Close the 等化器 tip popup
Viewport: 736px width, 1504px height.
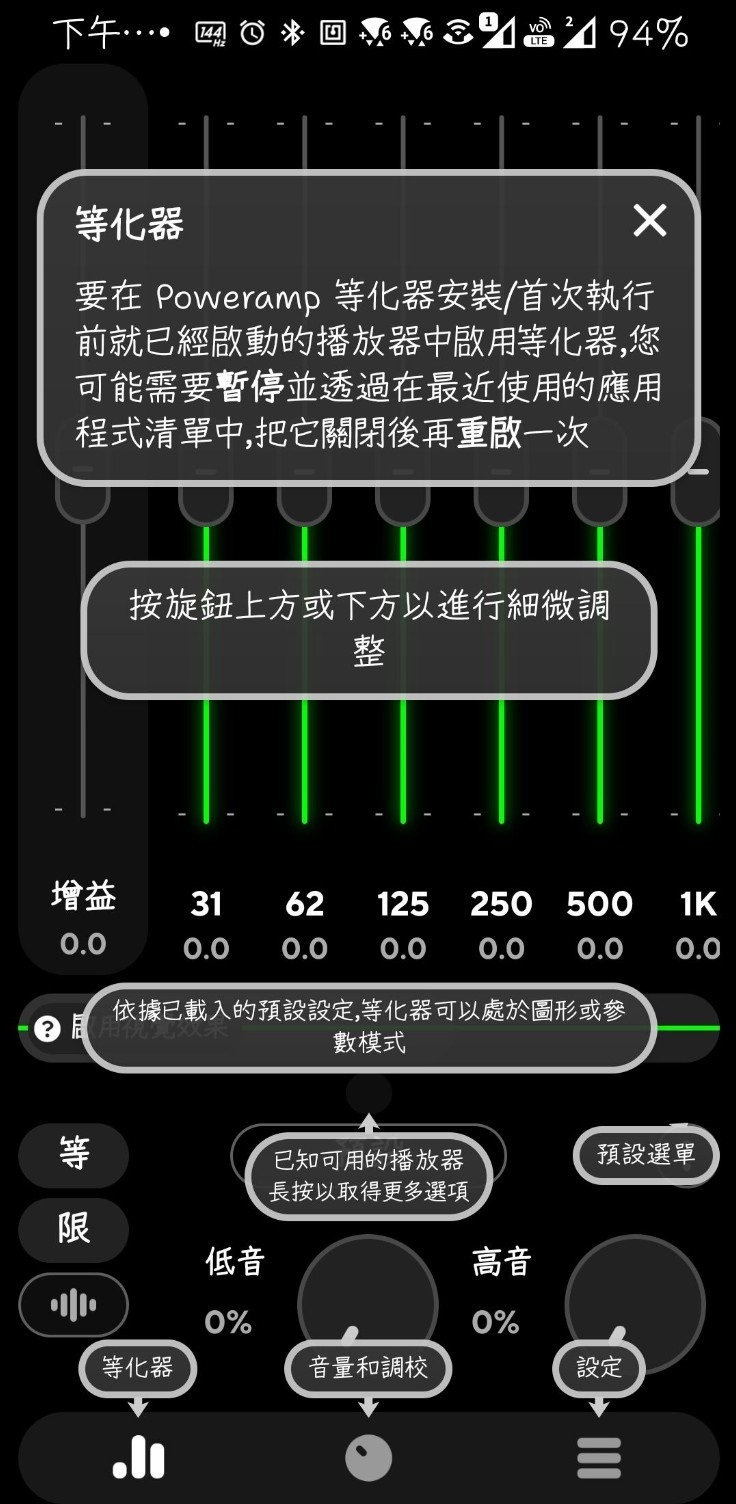pyautogui.click(x=649, y=221)
